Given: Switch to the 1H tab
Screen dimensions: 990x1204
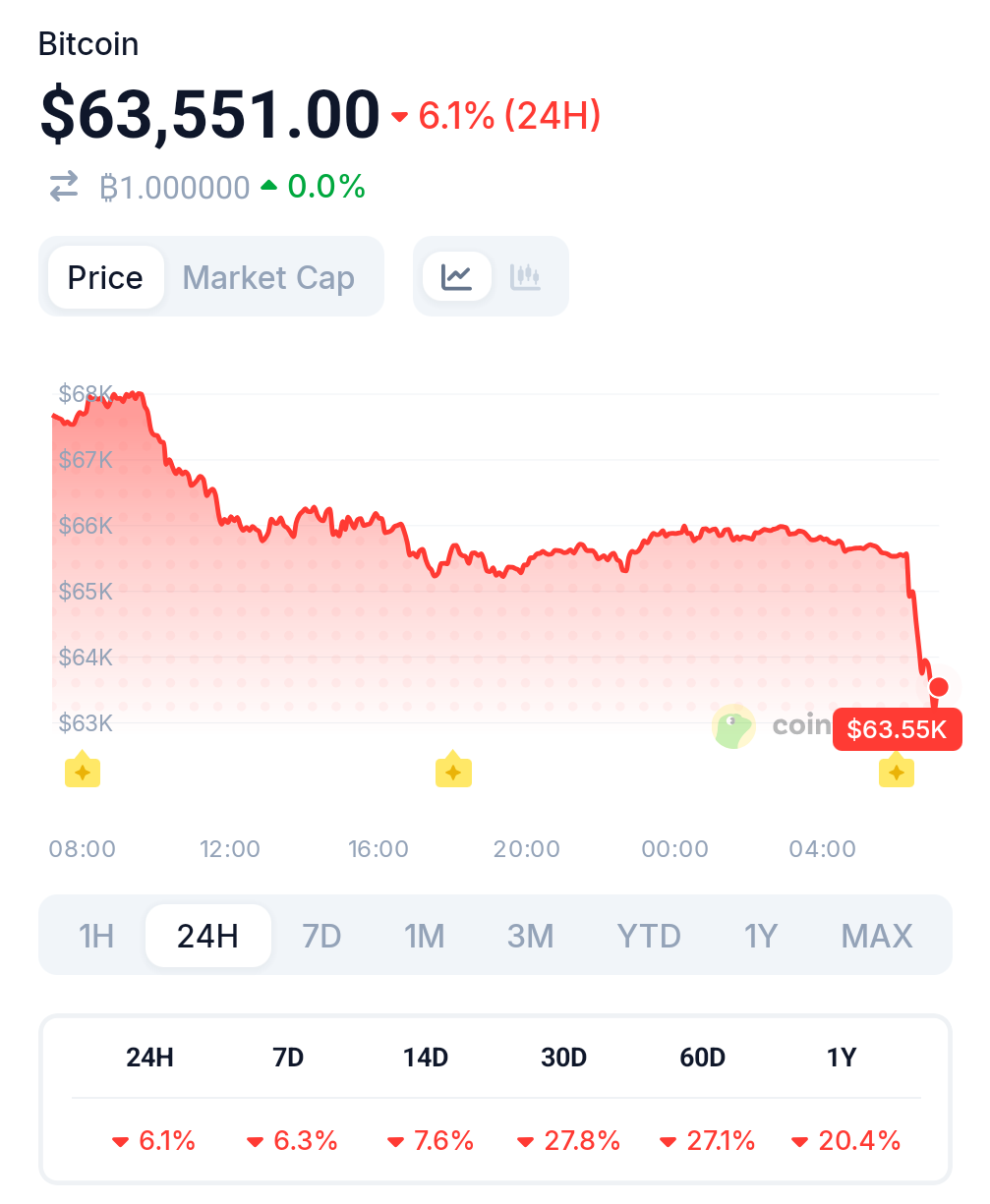Looking at the screenshot, I should click(95, 935).
